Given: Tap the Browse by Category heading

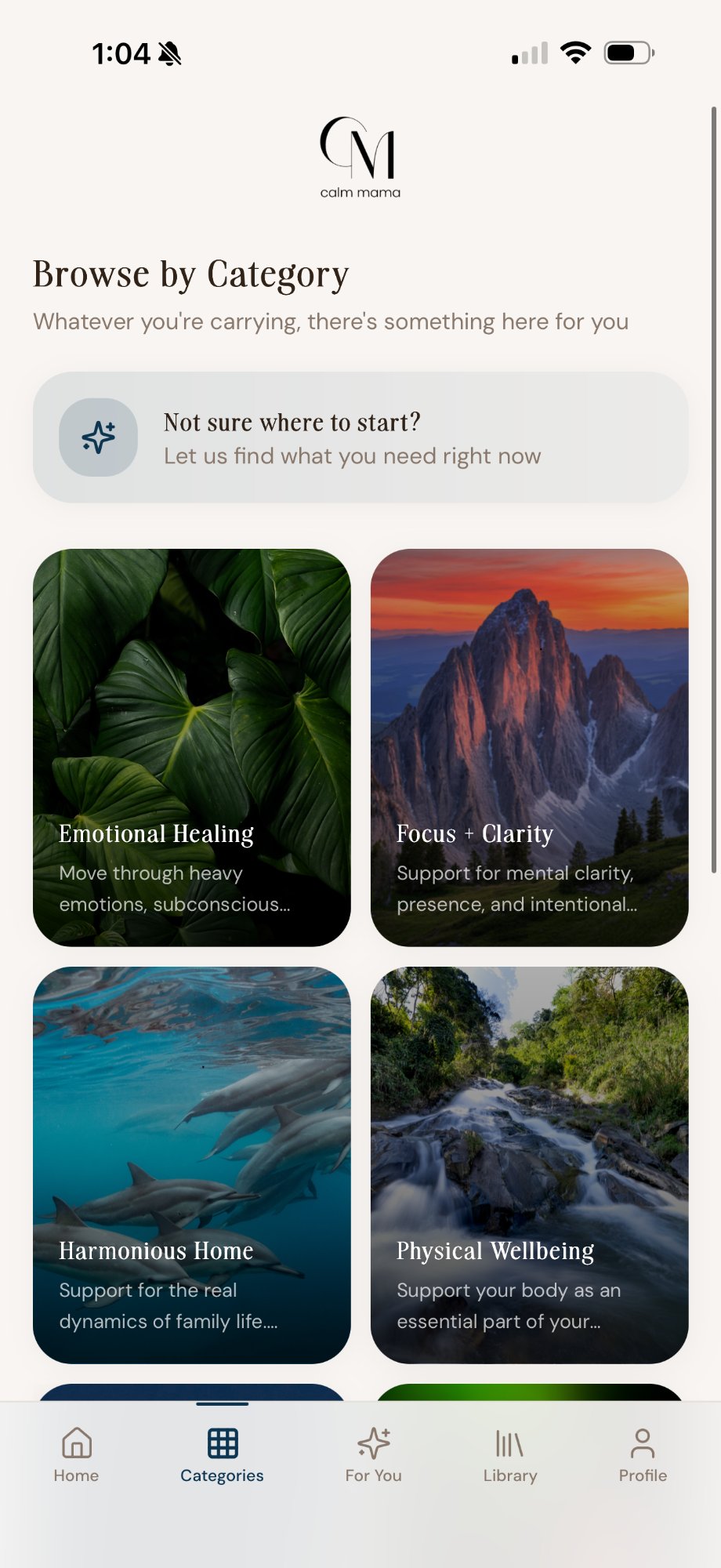Looking at the screenshot, I should [x=190, y=274].
